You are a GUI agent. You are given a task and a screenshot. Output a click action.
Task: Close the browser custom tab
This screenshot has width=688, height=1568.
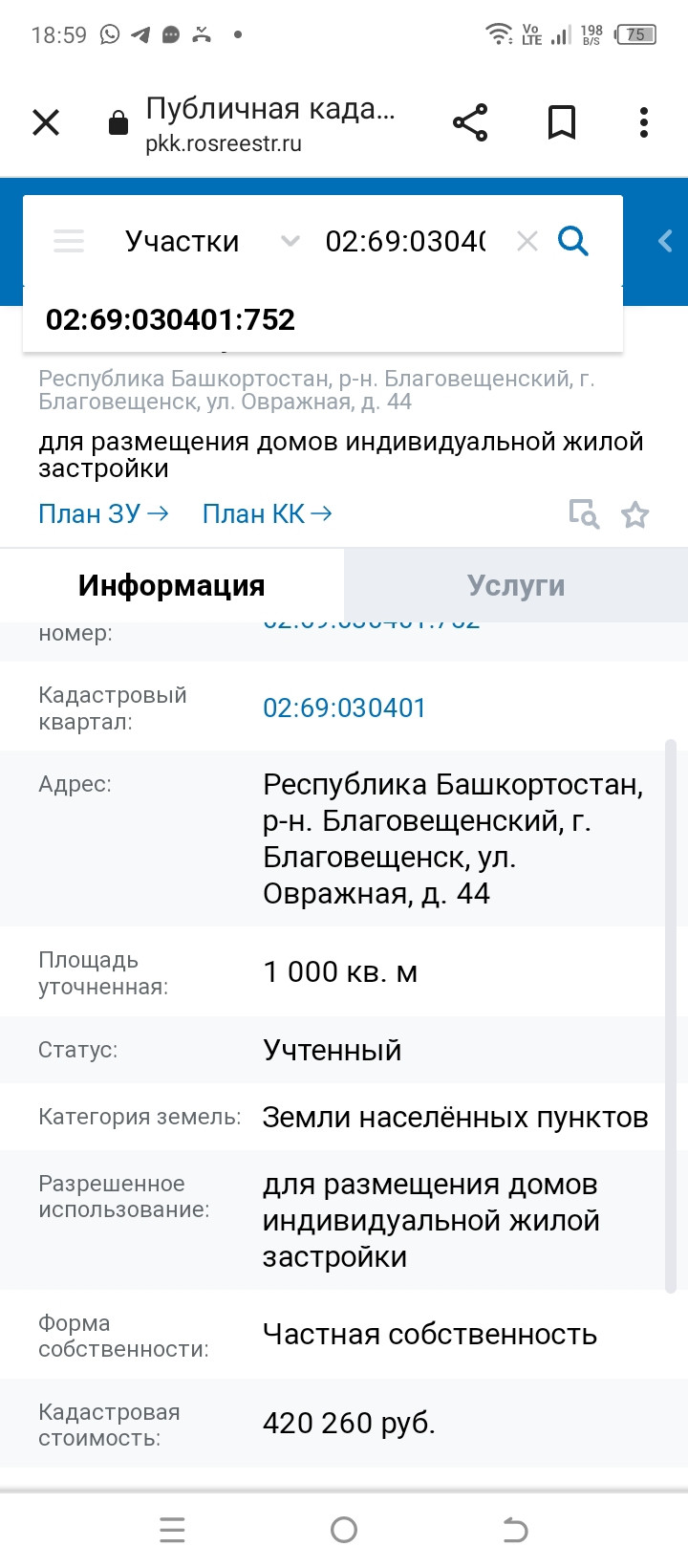tap(46, 122)
